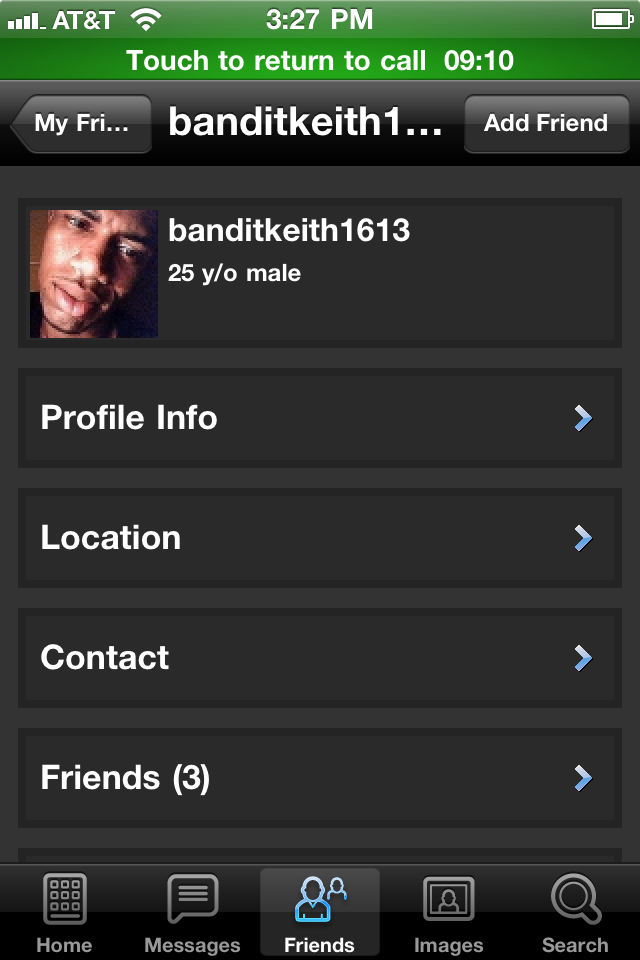
Task: Open the Images tab
Action: [x=448, y=912]
